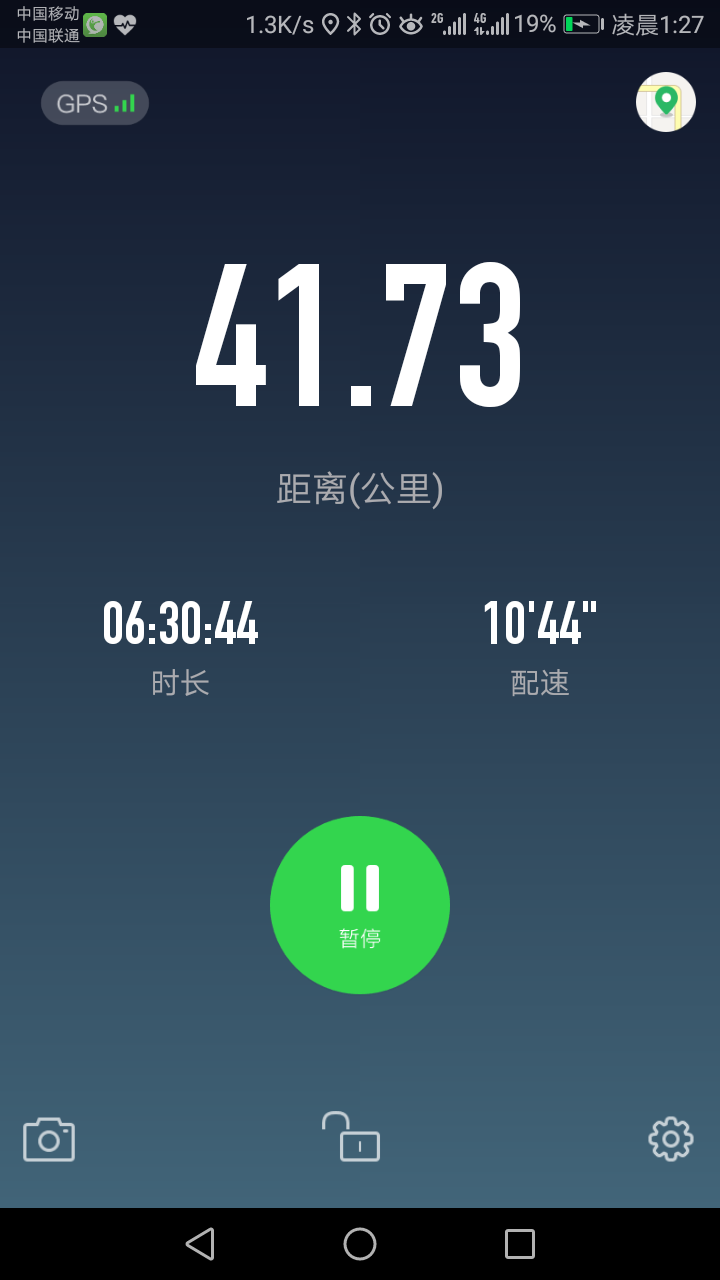
Task: Go back using the system back button
Action: (x=200, y=1244)
